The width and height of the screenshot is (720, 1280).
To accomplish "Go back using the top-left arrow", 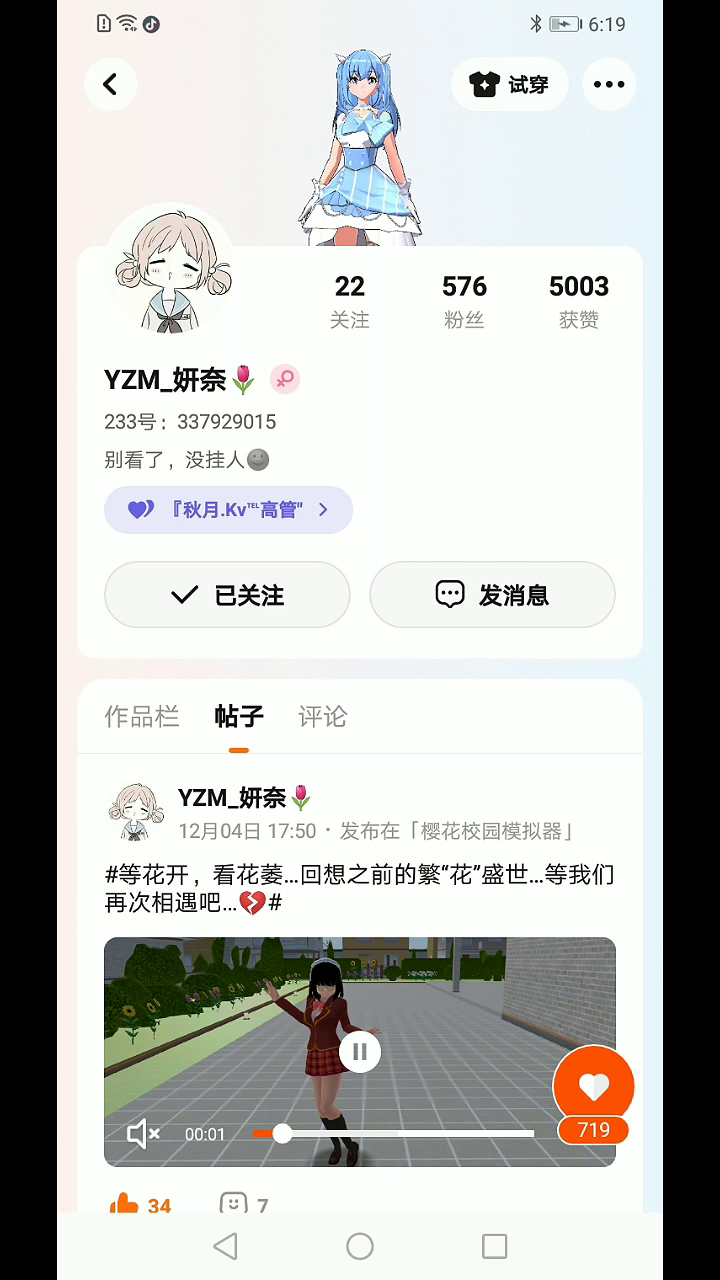I will pos(110,85).
